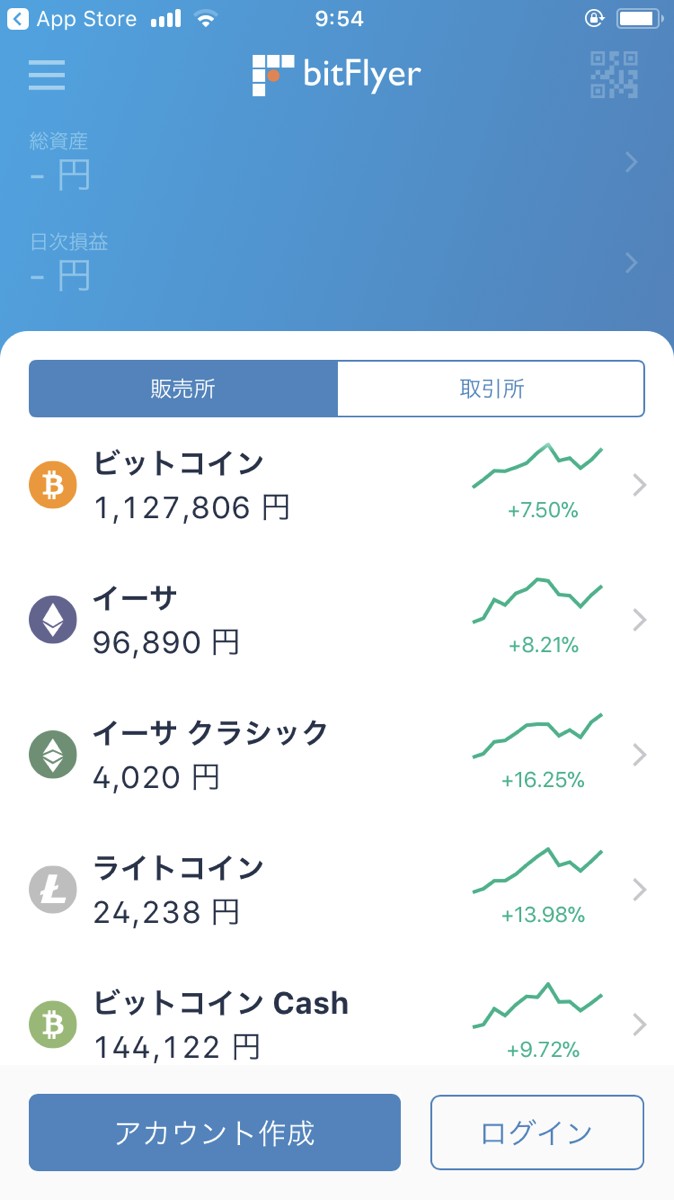674x1200 pixels.
Task: Switch to the 取引所 tab
Action: click(491, 389)
